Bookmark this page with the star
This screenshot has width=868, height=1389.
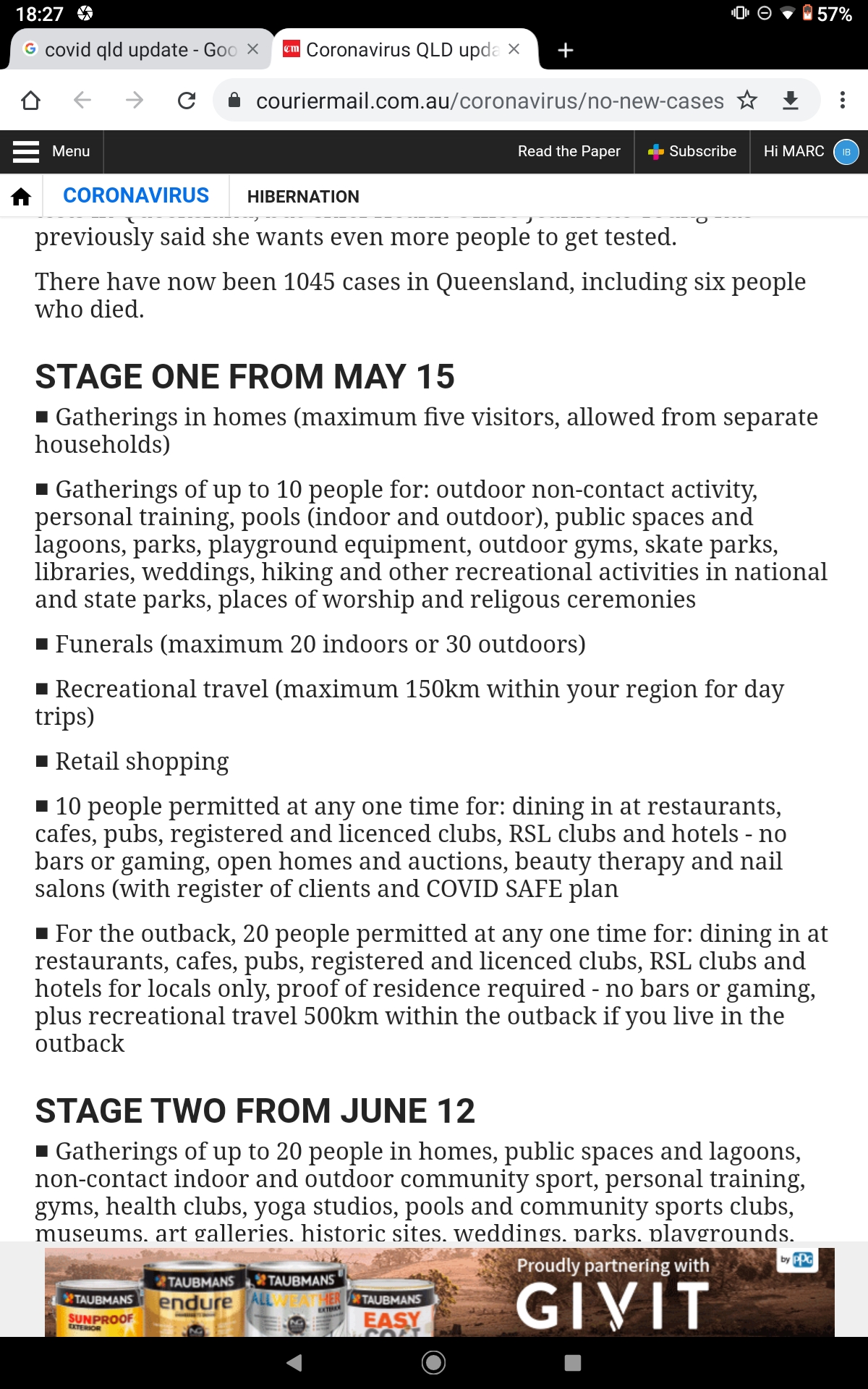(747, 100)
